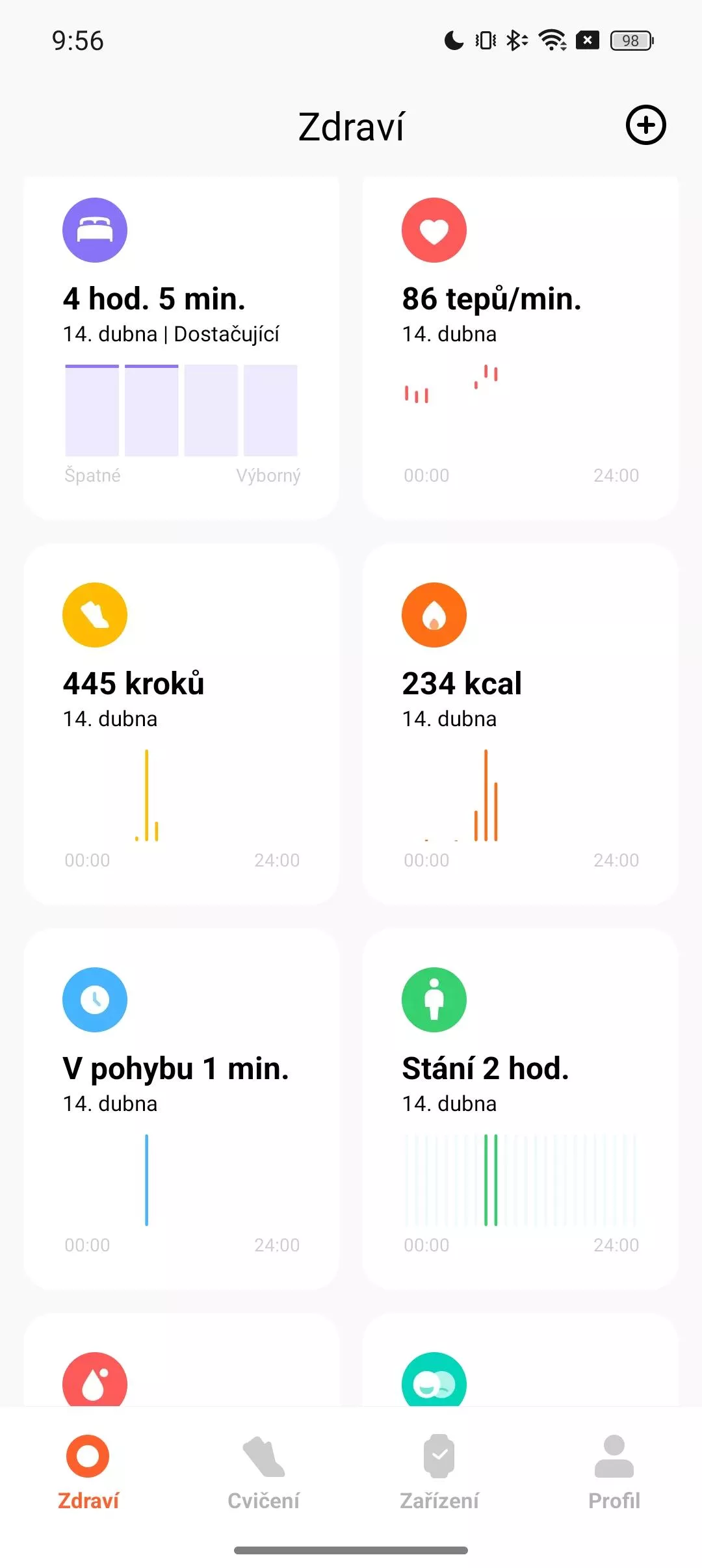
Task: Switch to the Cvičení tab
Action: click(x=263, y=1473)
